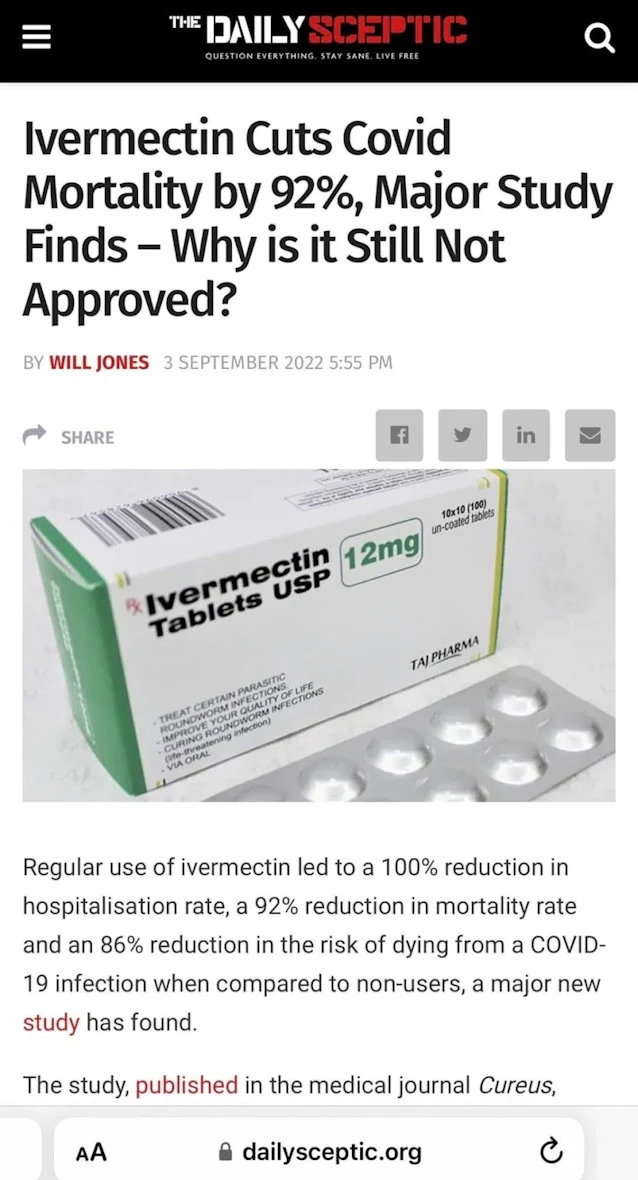The image size is (638, 1180).
Task: Share article on Twitter
Action: [x=463, y=435]
